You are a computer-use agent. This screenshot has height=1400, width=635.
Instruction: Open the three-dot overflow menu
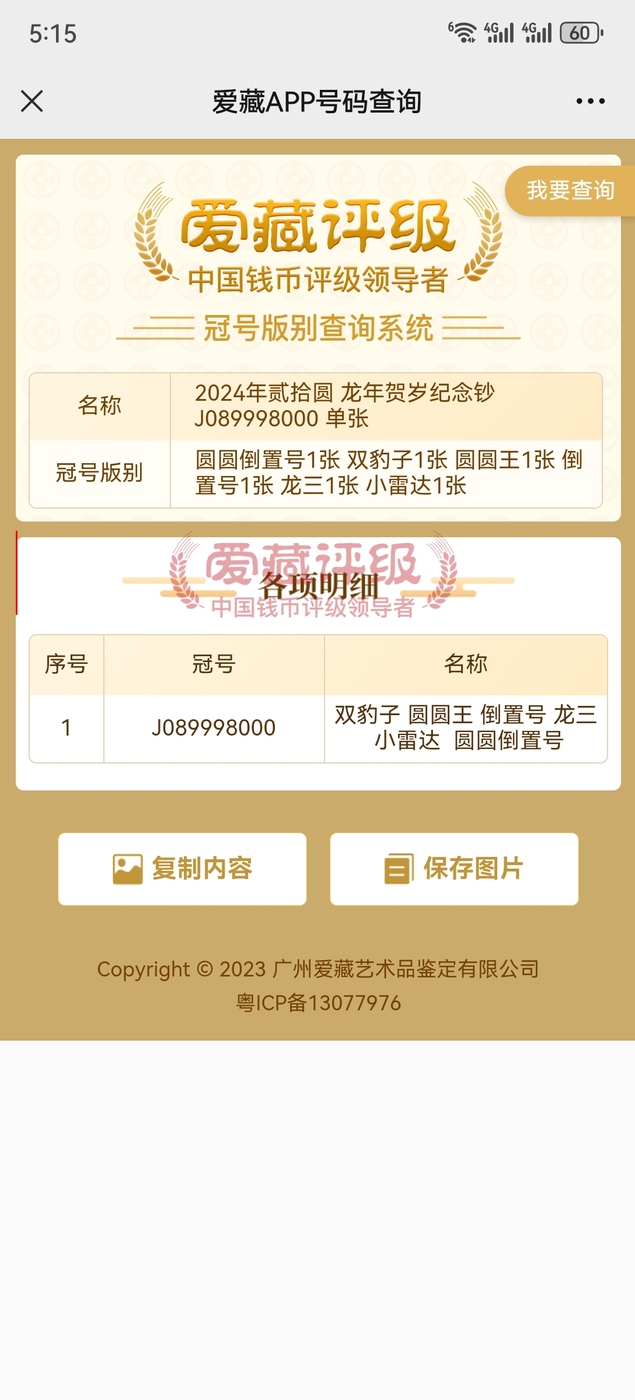coord(590,101)
